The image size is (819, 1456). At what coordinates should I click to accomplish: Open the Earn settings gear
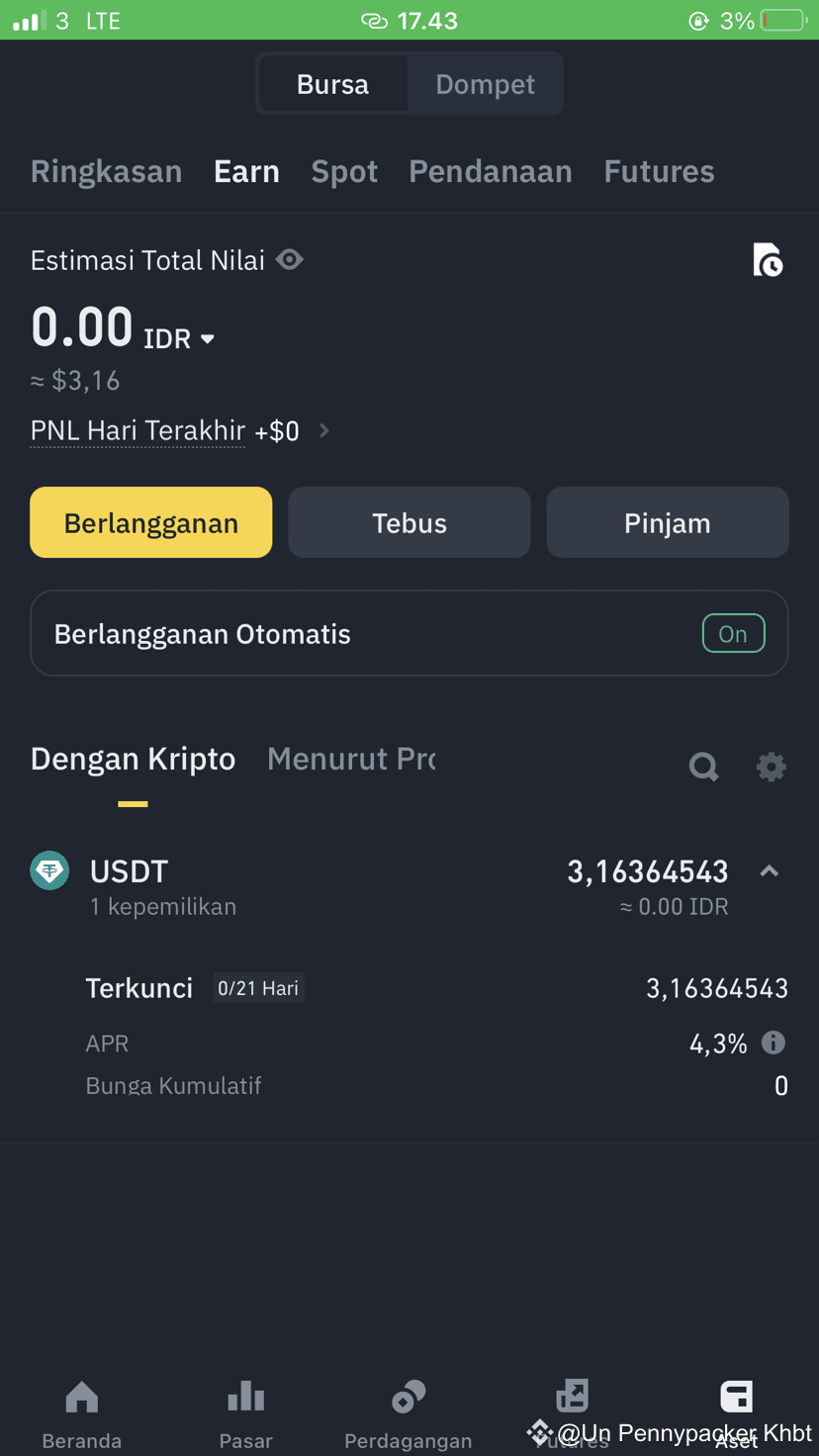772,767
